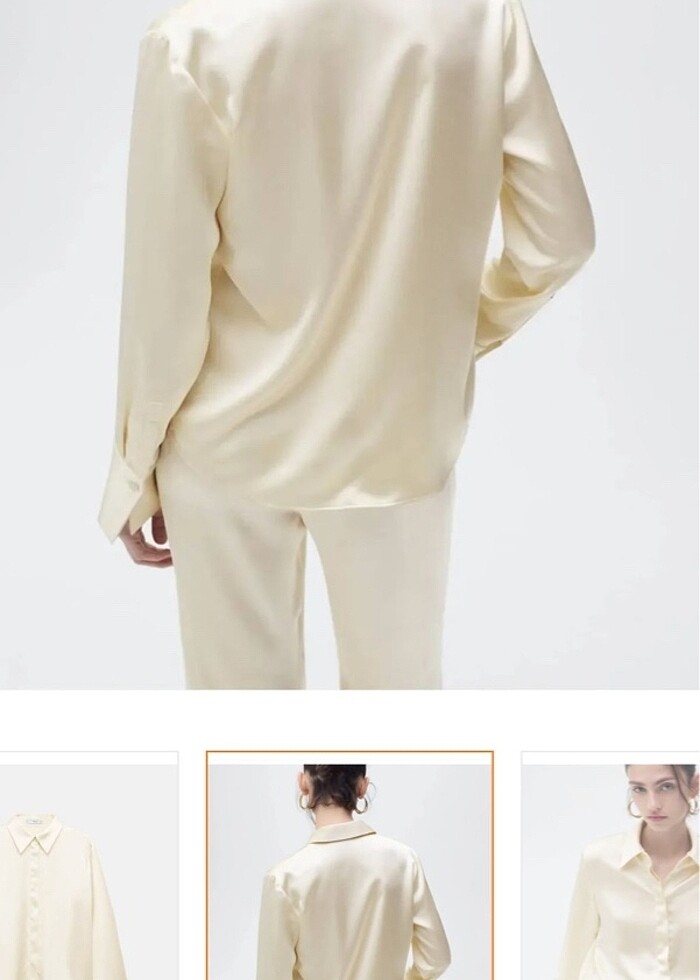Image resolution: width=700 pixels, height=980 pixels.
Task: Open the front-view model thumbnail
Action: pos(612,868)
